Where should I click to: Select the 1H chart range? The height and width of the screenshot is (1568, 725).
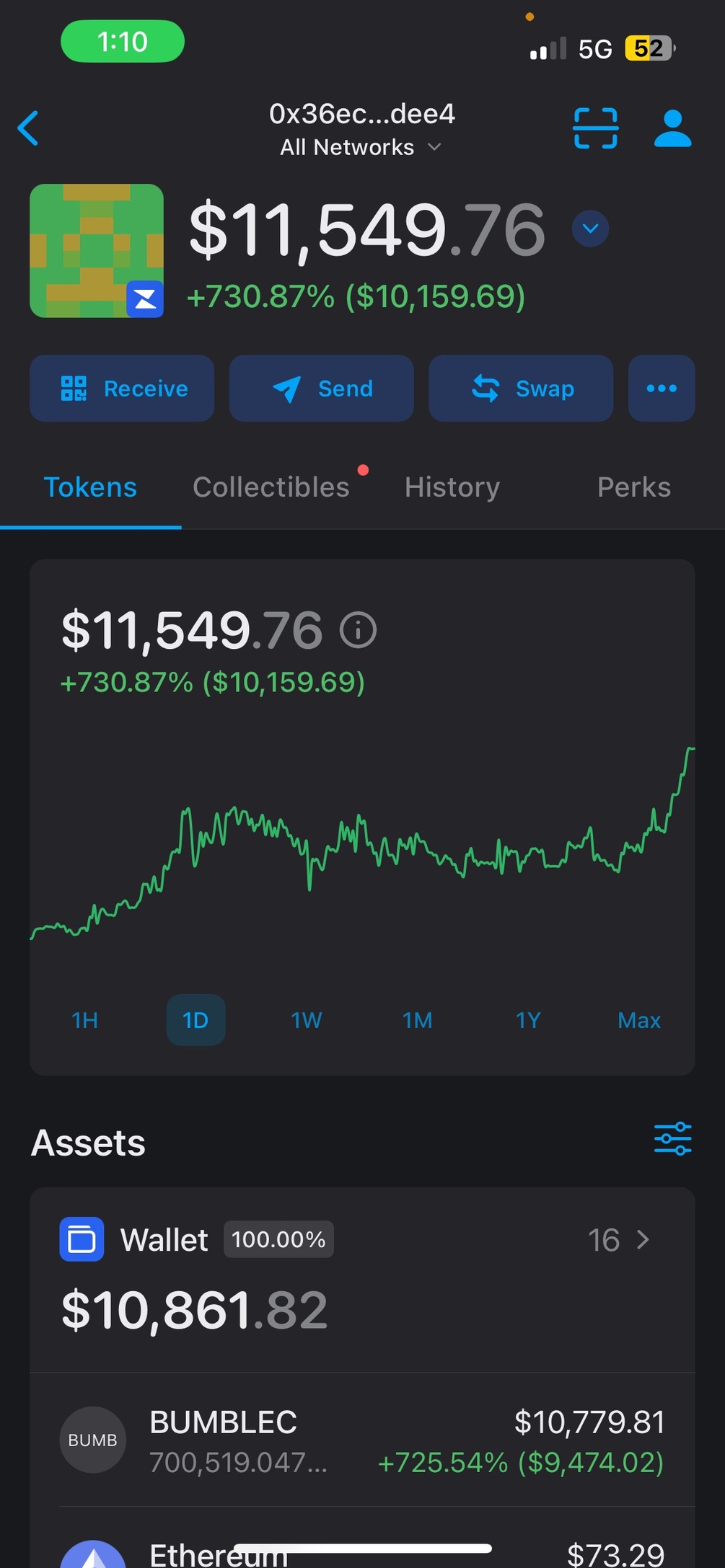85,1020
